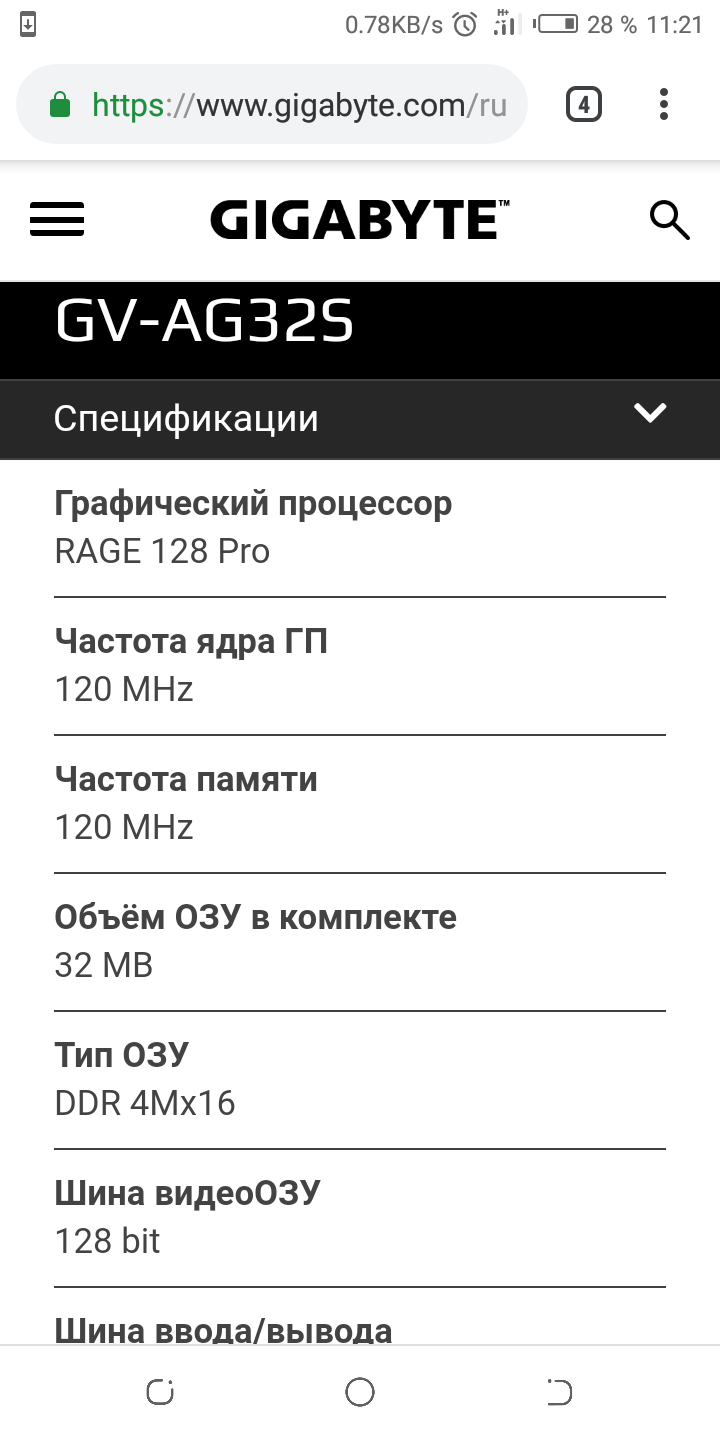
Task: Open the site search magnifier
Action: click(x=669, y=219)
